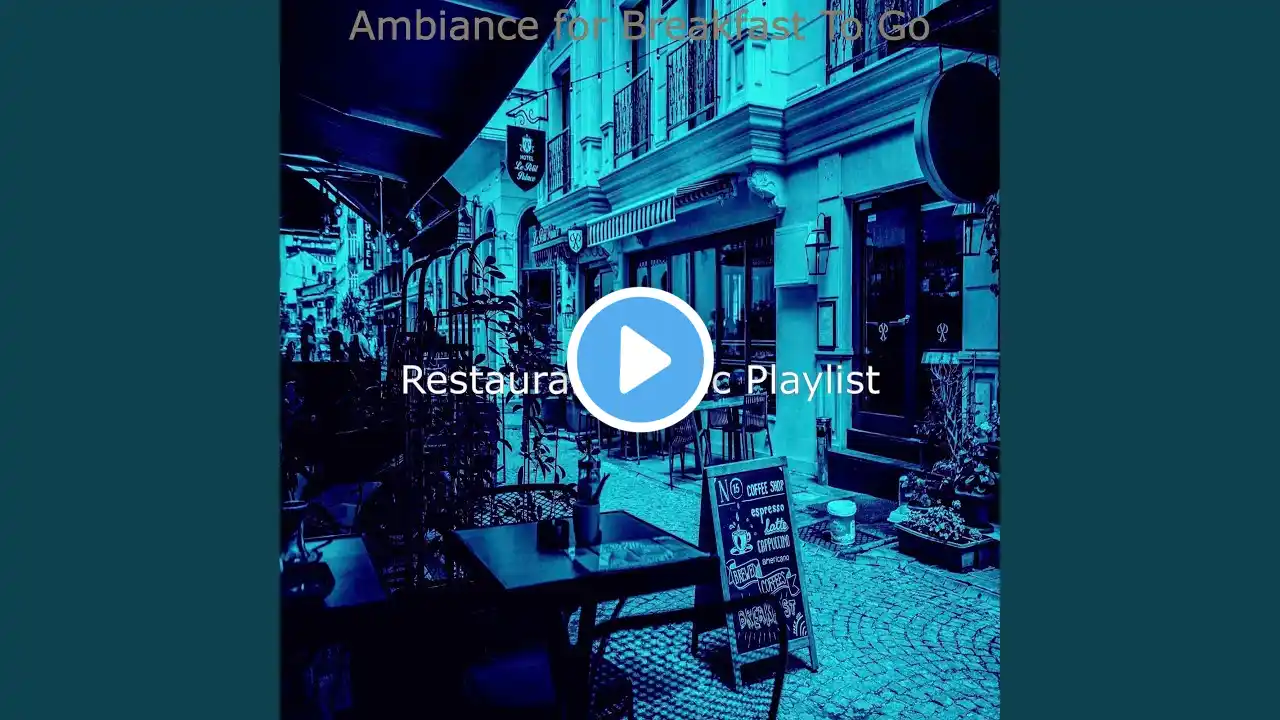The width and height of the screenshot is (1280, 720).
Task: Play the Restaurant Music Playlist video
Action: coord(640,360)
